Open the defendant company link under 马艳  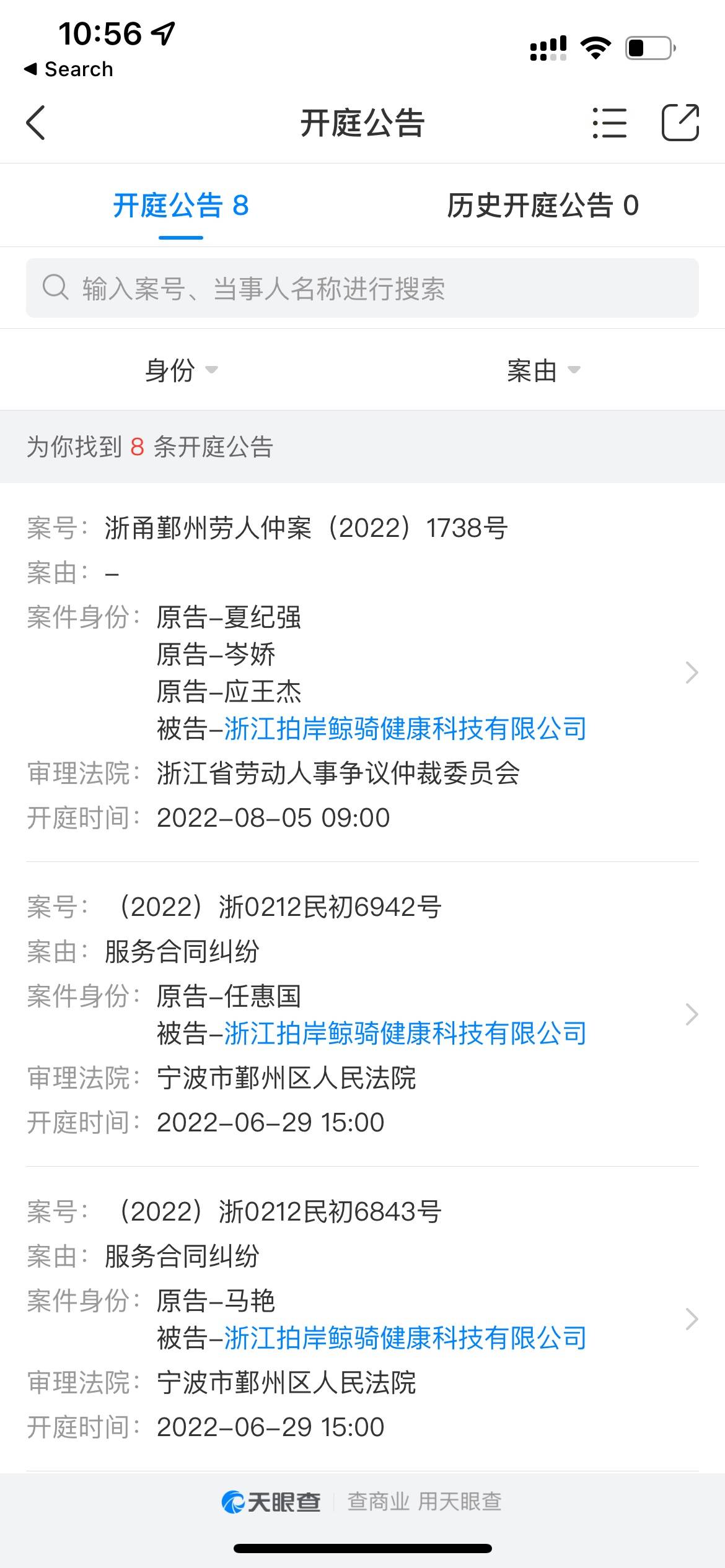pyautogui.click(x=405, y=1338)
